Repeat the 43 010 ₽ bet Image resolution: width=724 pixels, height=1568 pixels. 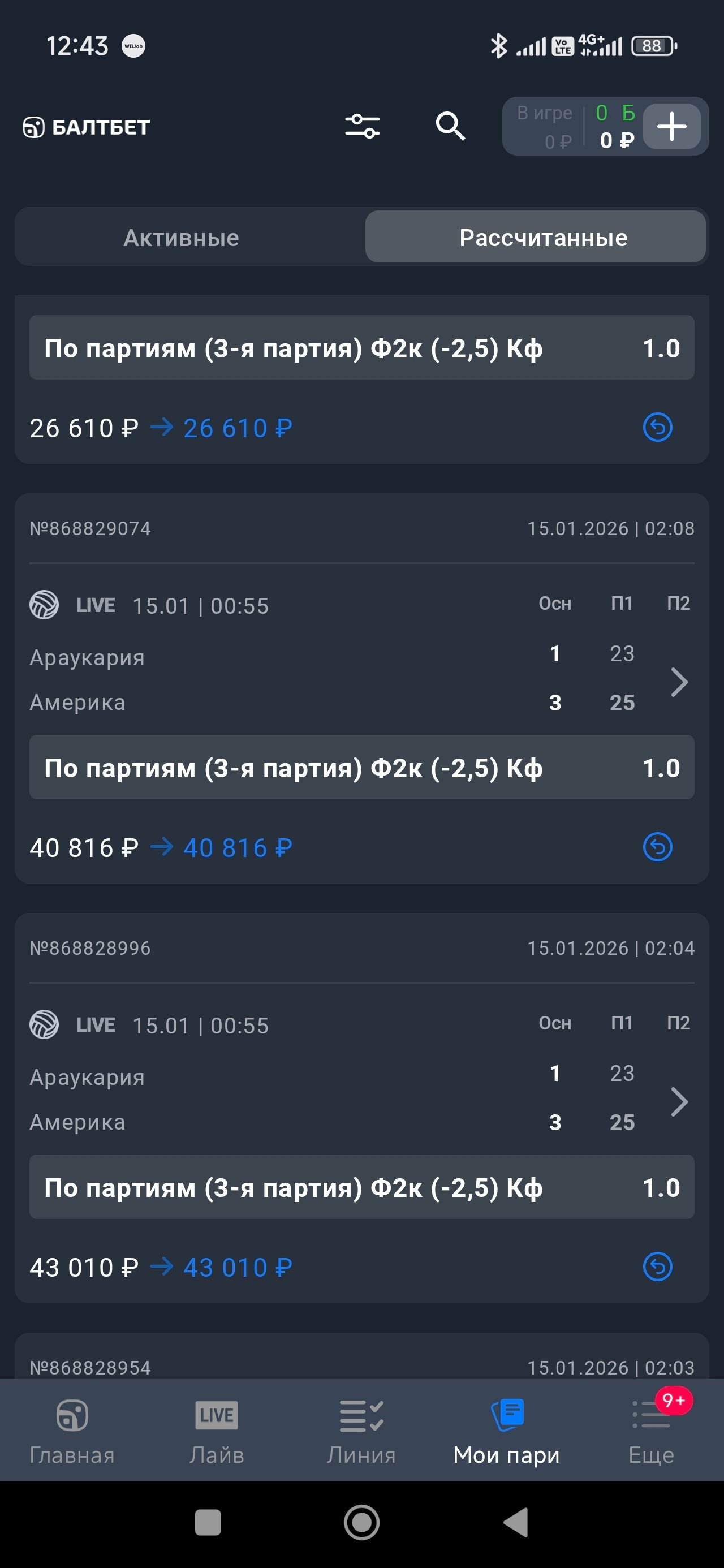tap(658, 1267)
